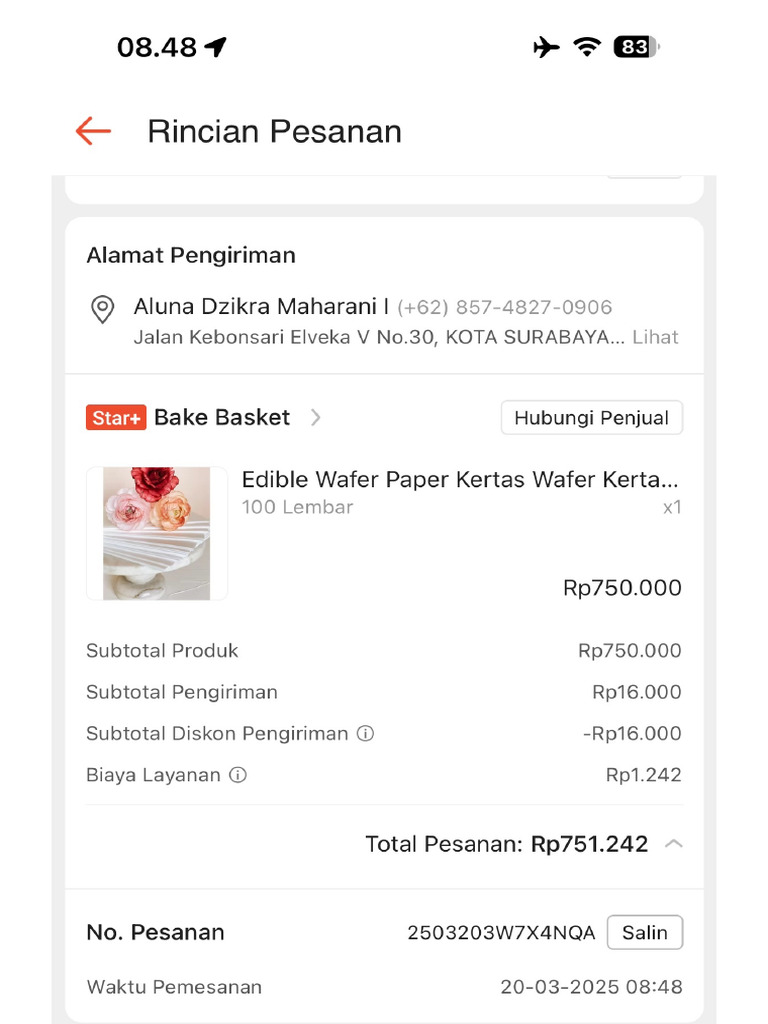Open the Edible Wafer Paper product
The width and height of the screenshot is (768, 1024).
[460, 480]
